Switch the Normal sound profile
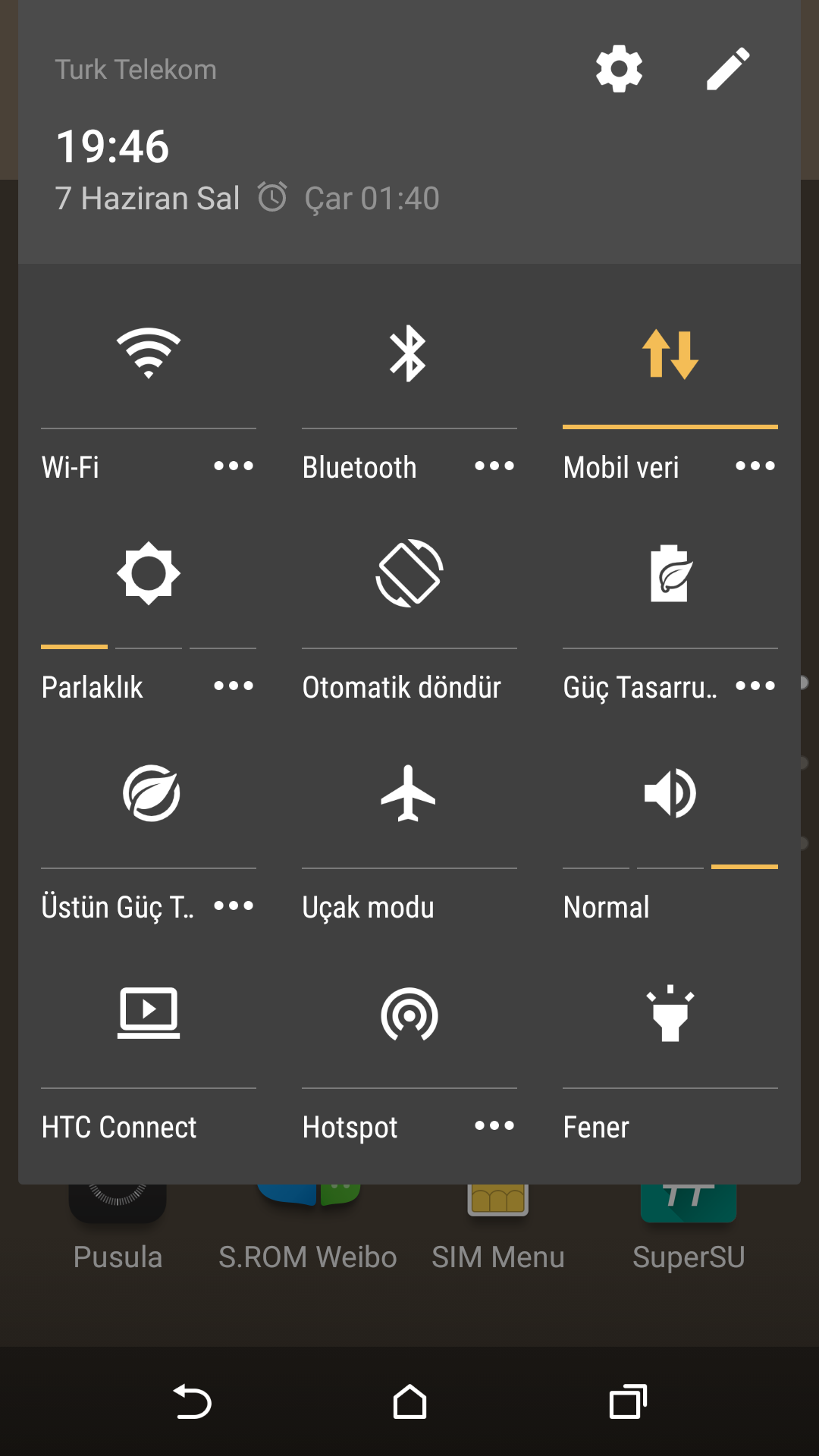The width and height of the screenshot is (819, 1456). coord(670,793)
